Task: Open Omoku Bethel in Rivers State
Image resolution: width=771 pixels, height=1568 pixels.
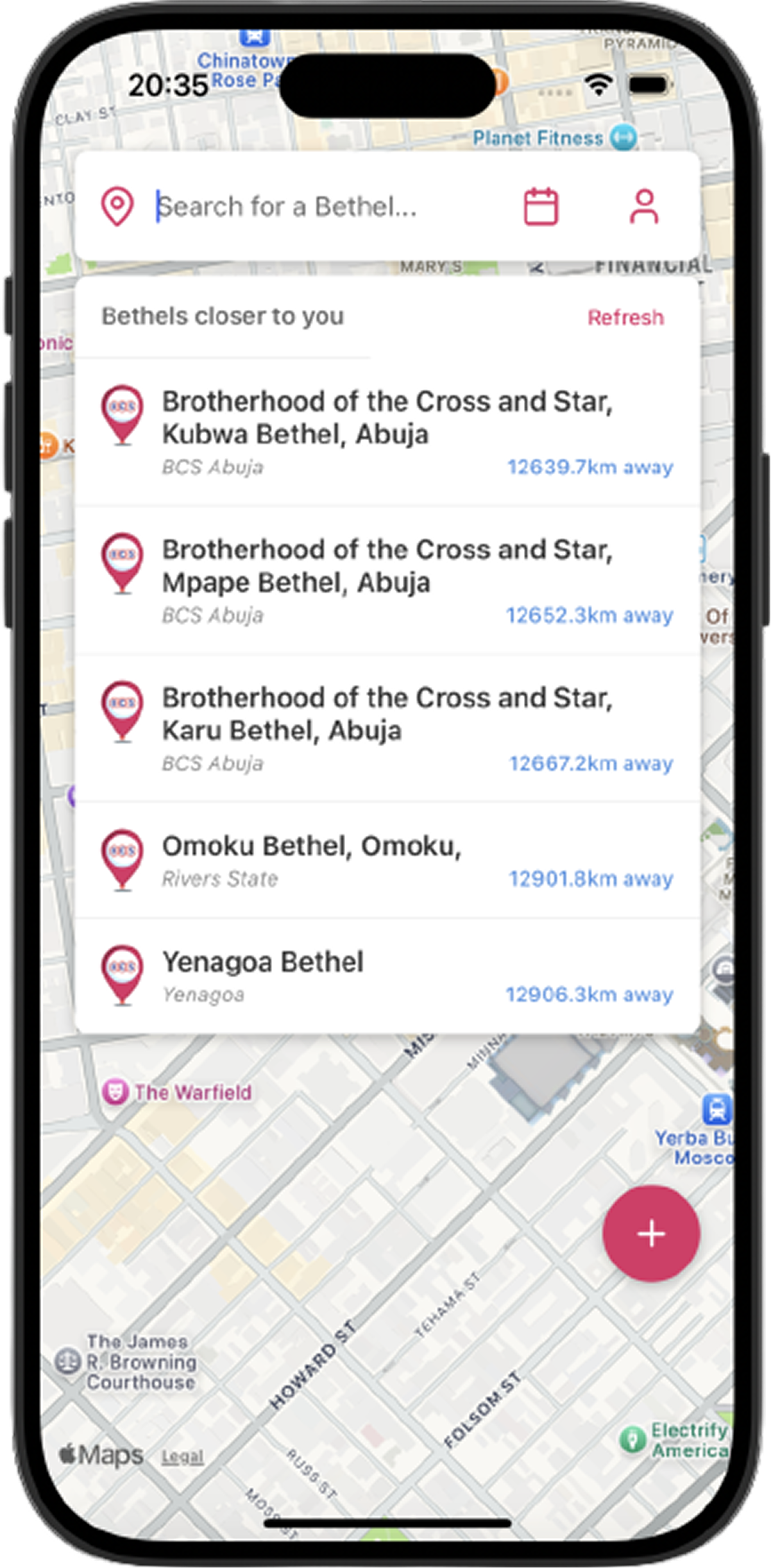Action: coord(387,860)
